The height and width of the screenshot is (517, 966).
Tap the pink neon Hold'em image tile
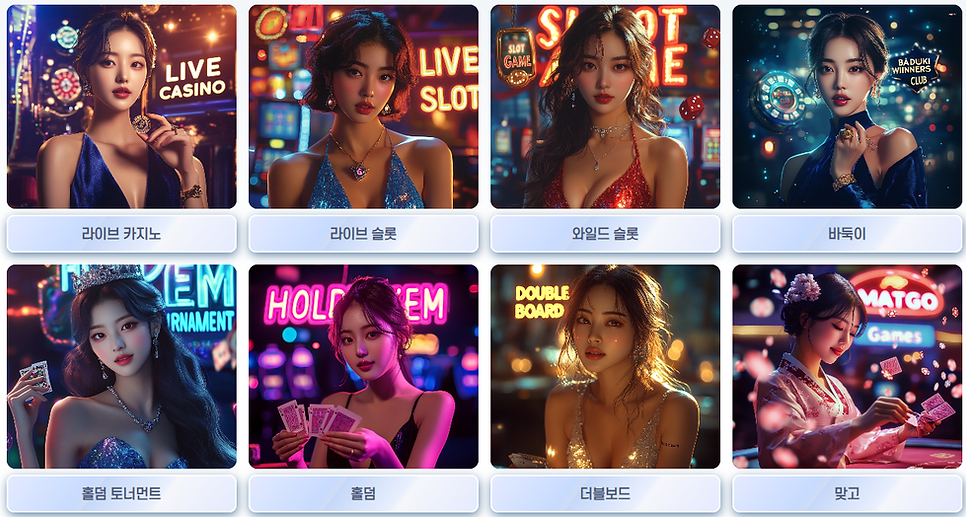click(x=363, y=366)
